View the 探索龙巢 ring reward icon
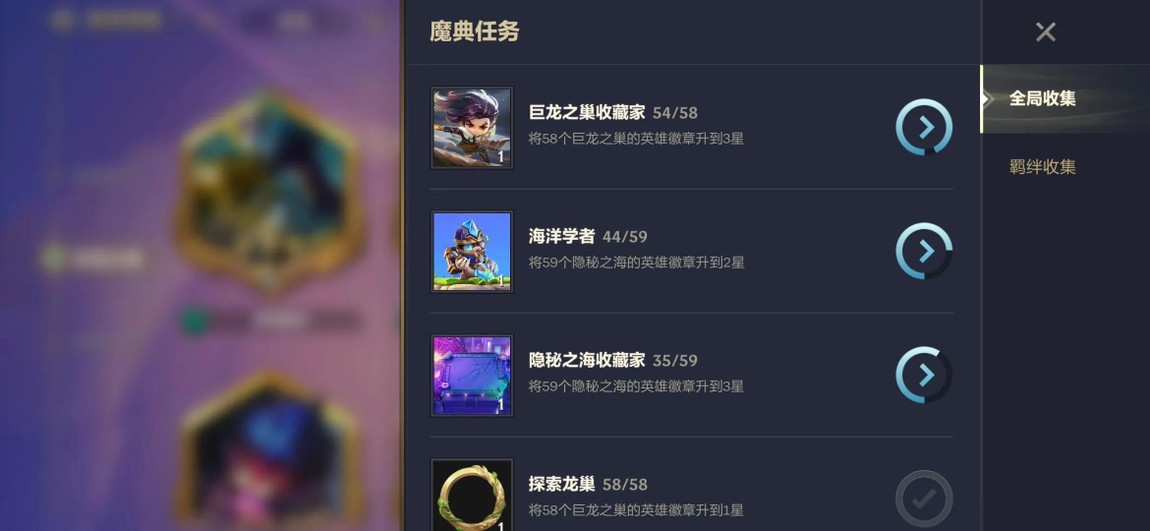Image resolution: width=1150 pixels, height=531 pixels. point(472,495)
